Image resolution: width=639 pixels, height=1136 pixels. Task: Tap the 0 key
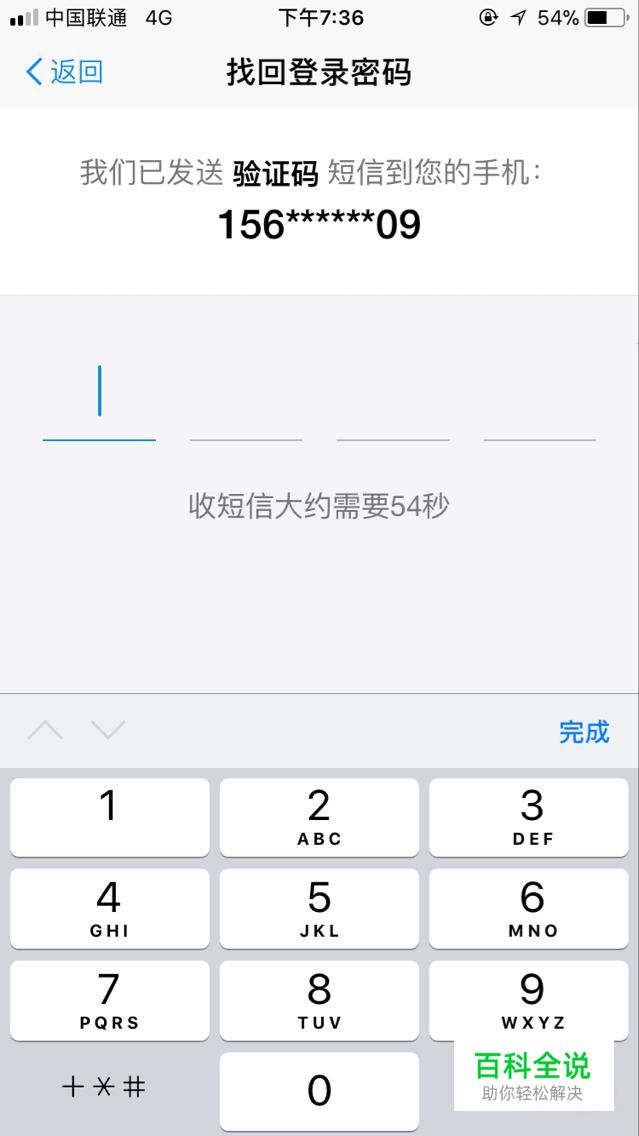click(x=319, y=1090)
